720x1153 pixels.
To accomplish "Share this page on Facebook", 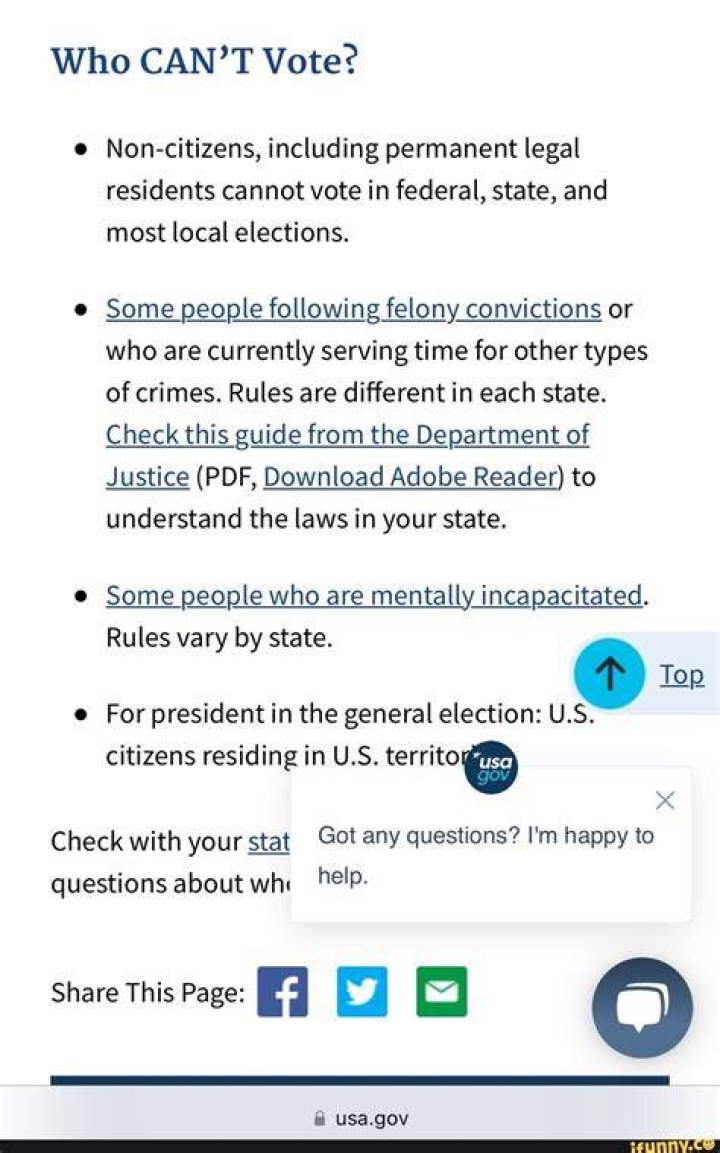I will coord(282,992).
